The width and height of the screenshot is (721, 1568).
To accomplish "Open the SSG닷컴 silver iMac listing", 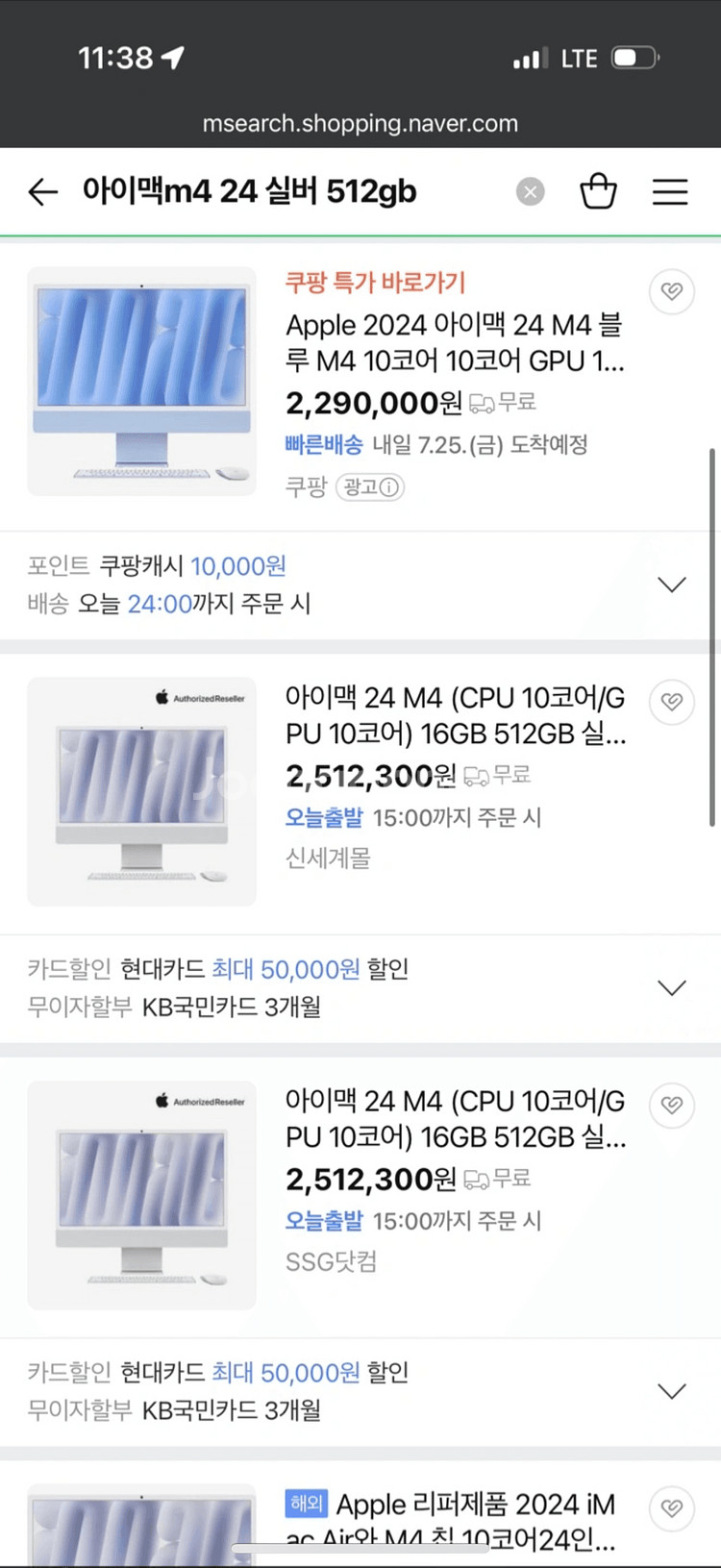I will (454, 1119).
